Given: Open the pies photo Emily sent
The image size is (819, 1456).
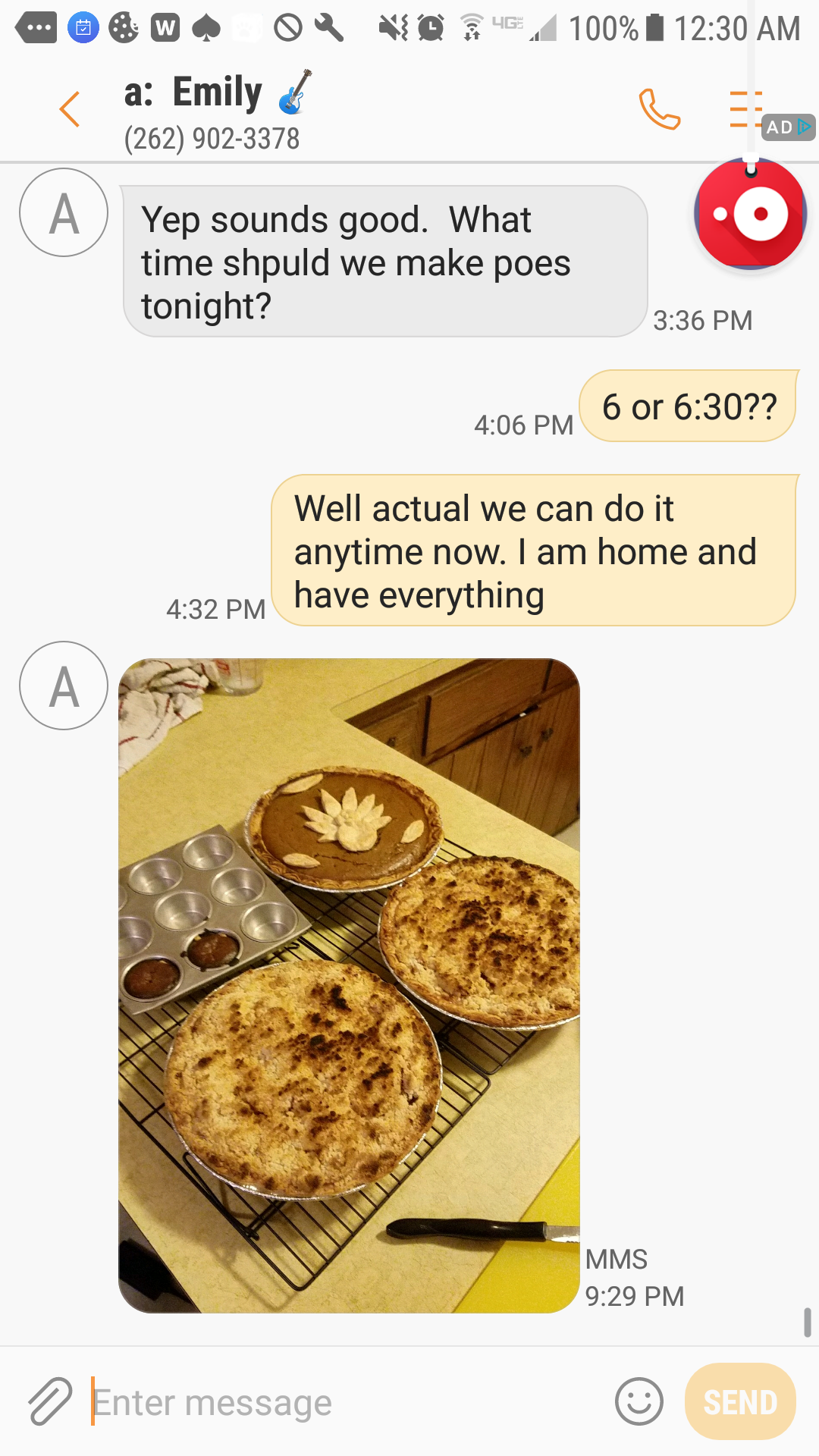Looking at the screenshot, I should click(x=350, y=985).
